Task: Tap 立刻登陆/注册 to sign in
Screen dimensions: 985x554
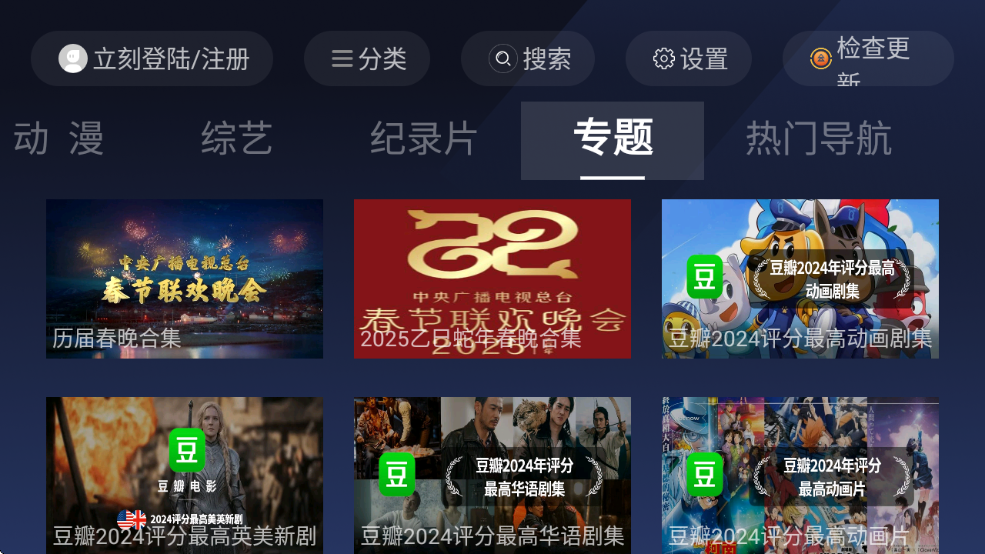Action: point(152,59)
